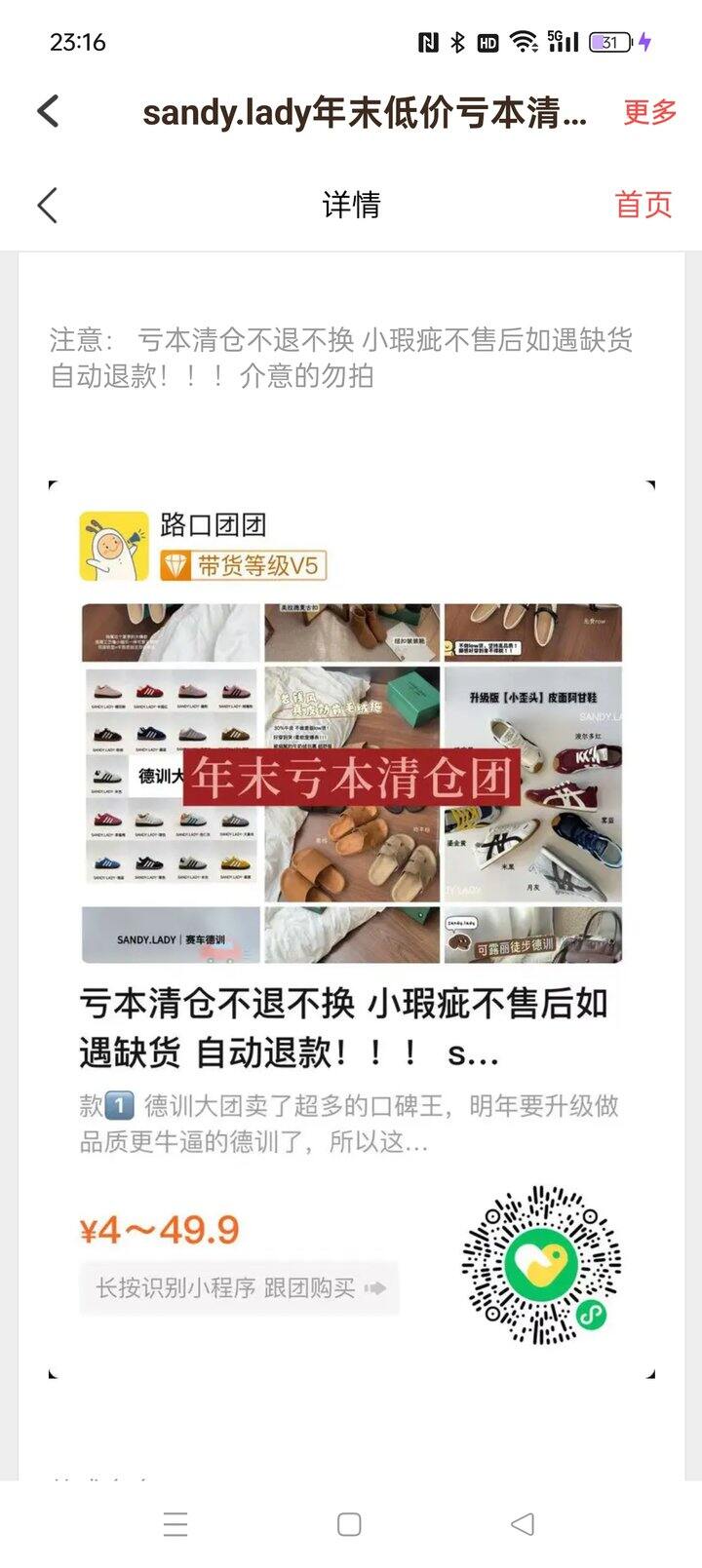The width and height of the screenshot is (702, 1568).
Task: Open recent apps from navigation bar
Action: (x=175, y=1524)
